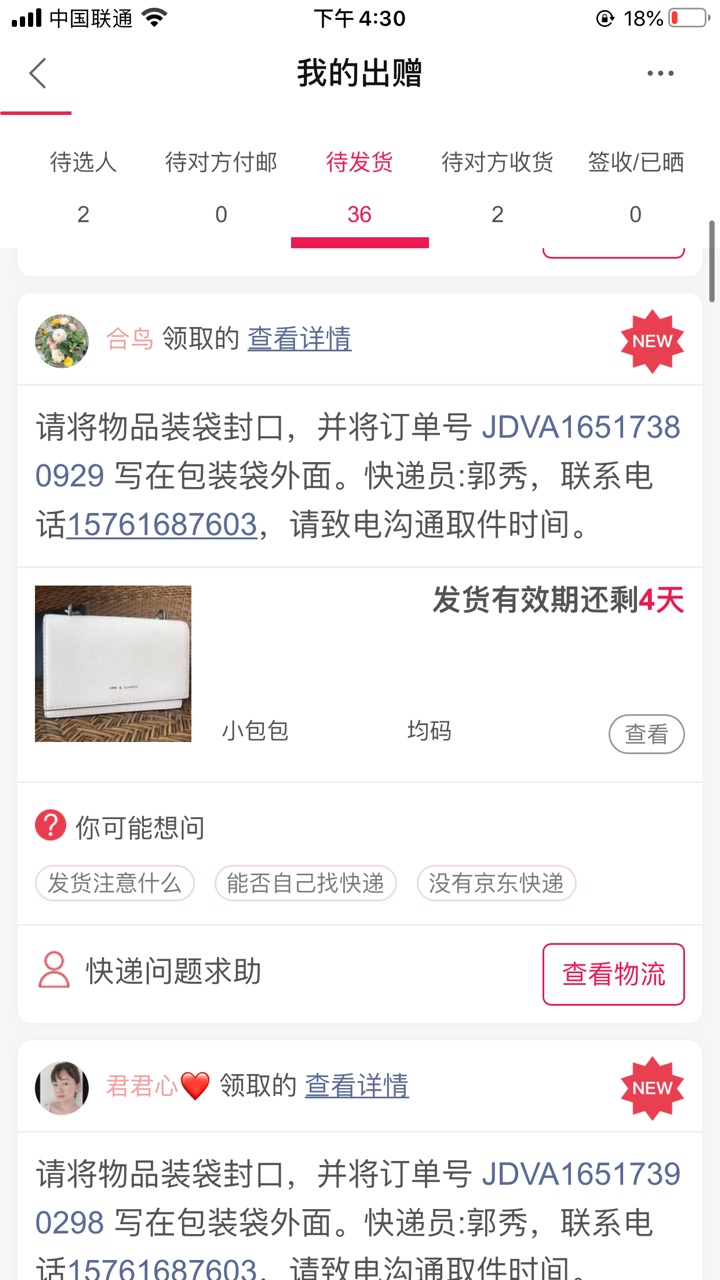Switch to the 待选人 tab
The height and width of the screenshot is (1280, 720).
[x=83, y=185]
